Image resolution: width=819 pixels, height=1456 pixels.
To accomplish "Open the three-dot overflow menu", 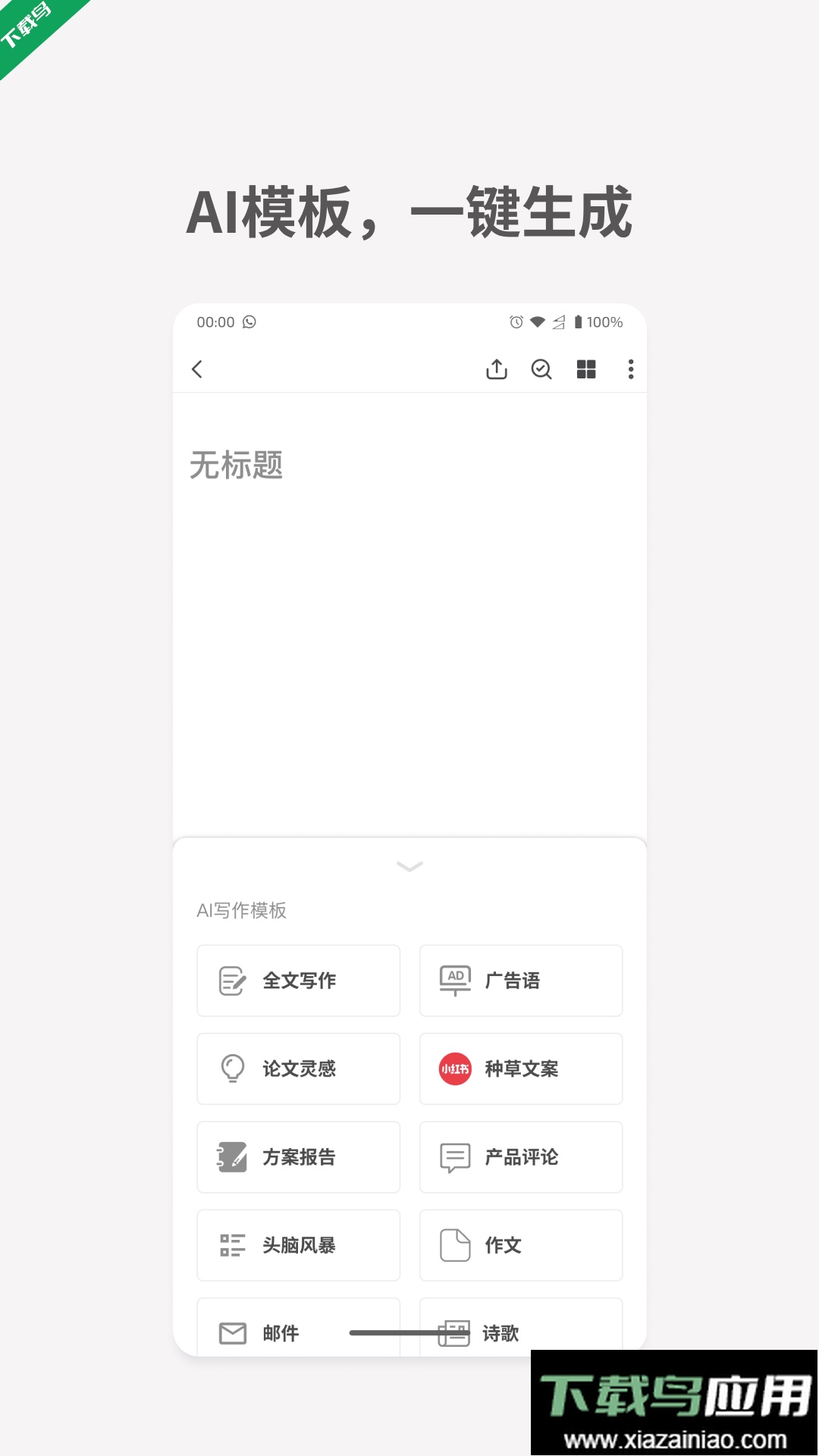I will click(630, 369).
